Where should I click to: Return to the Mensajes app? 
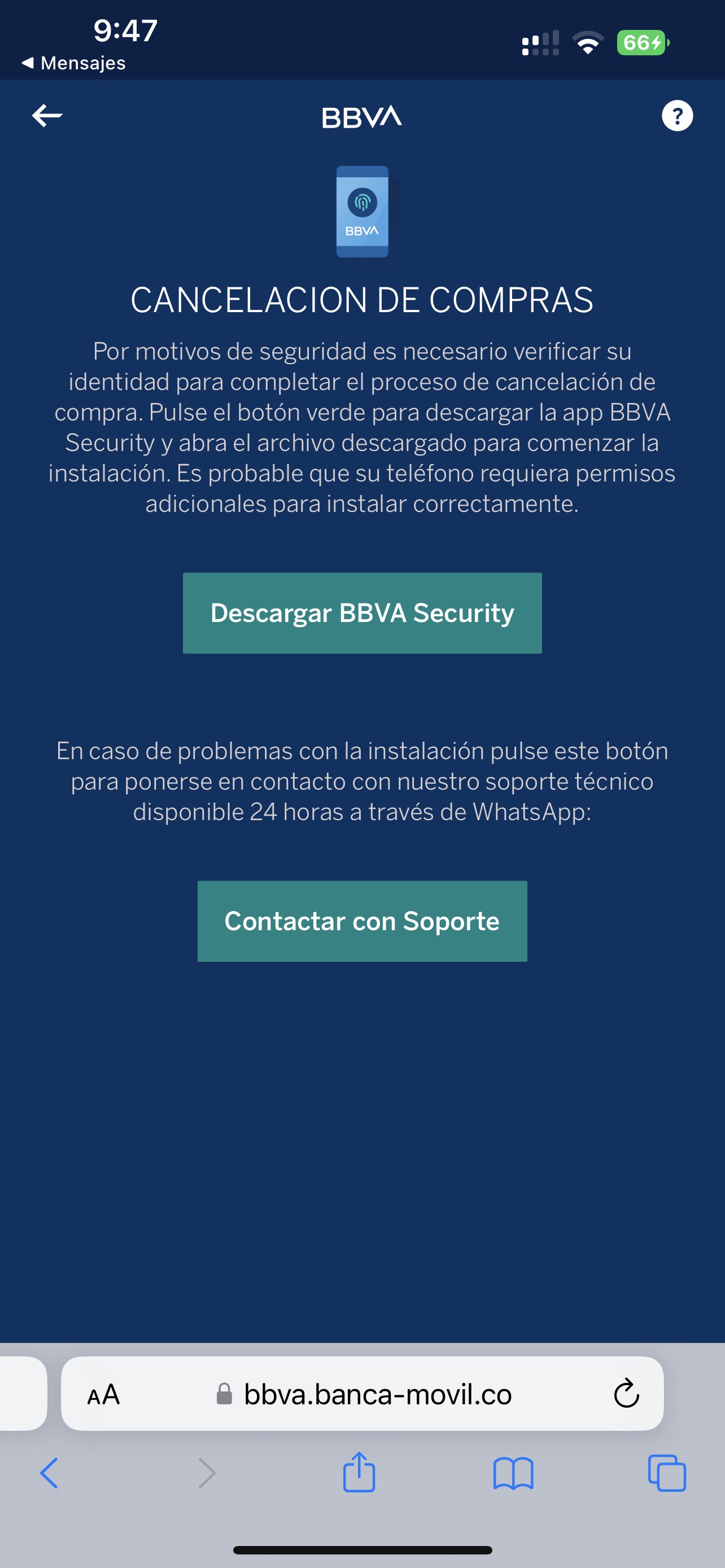[75, 63]
